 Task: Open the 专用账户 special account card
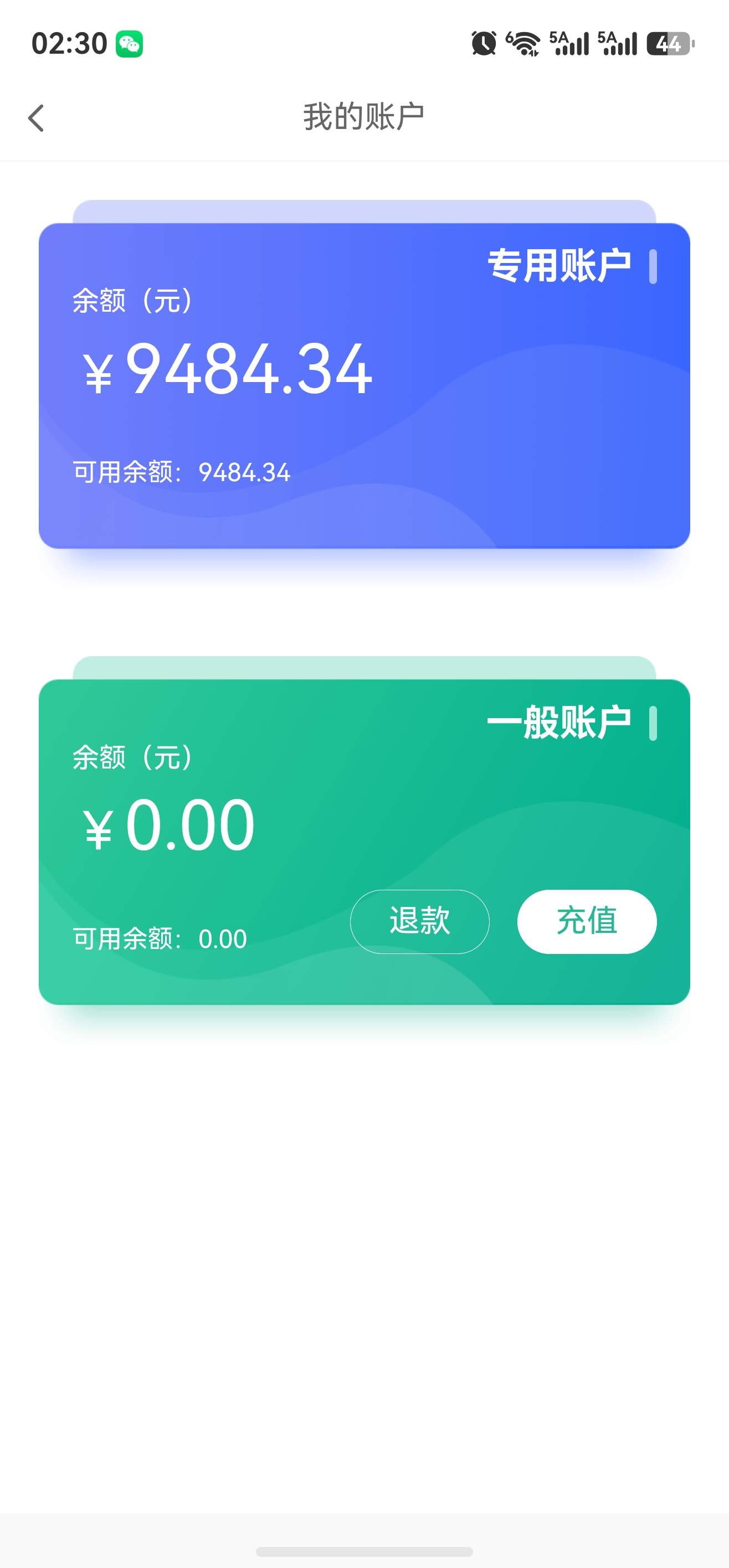pyautogui.click(x=364, y=385)
